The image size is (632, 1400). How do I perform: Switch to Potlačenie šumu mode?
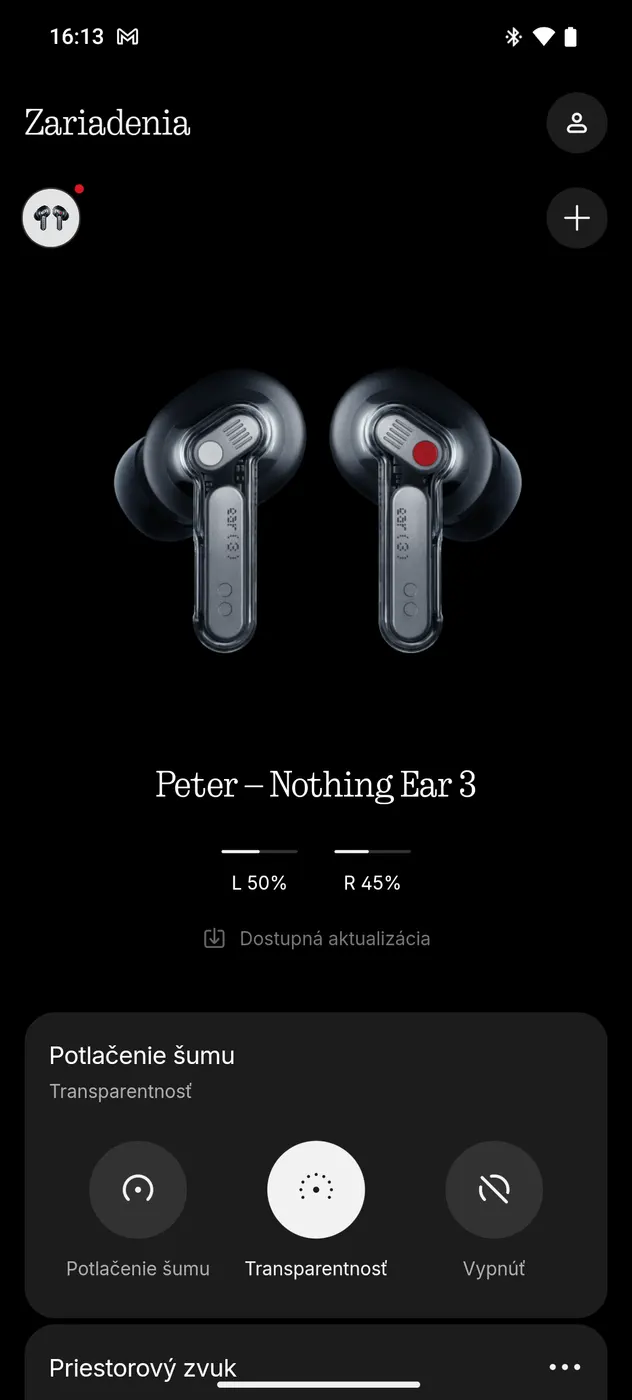tap(138, 1190)
